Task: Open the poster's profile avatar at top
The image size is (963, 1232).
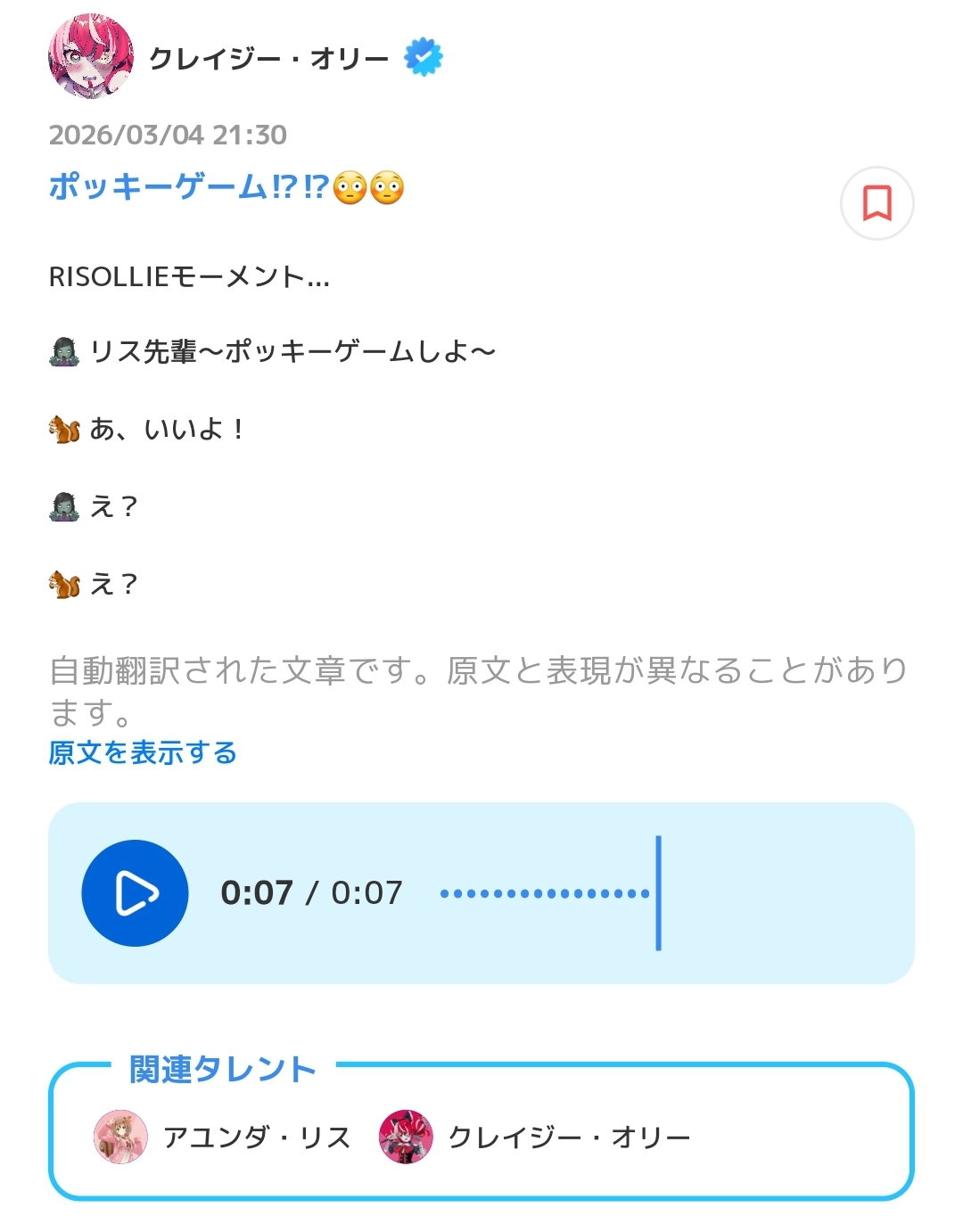Action: pos(90,57)
